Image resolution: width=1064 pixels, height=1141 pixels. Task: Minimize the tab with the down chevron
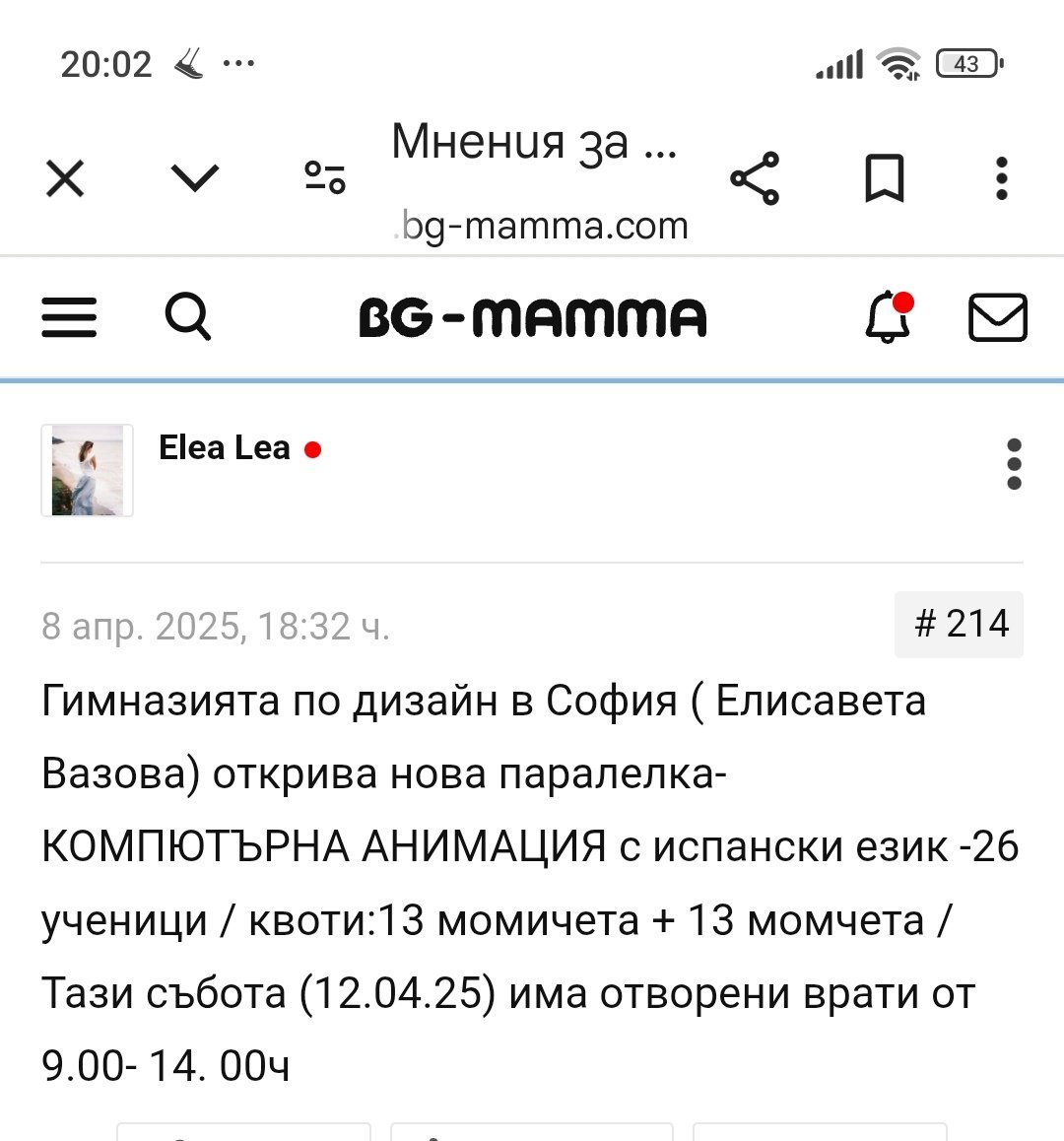pos(194,178)
